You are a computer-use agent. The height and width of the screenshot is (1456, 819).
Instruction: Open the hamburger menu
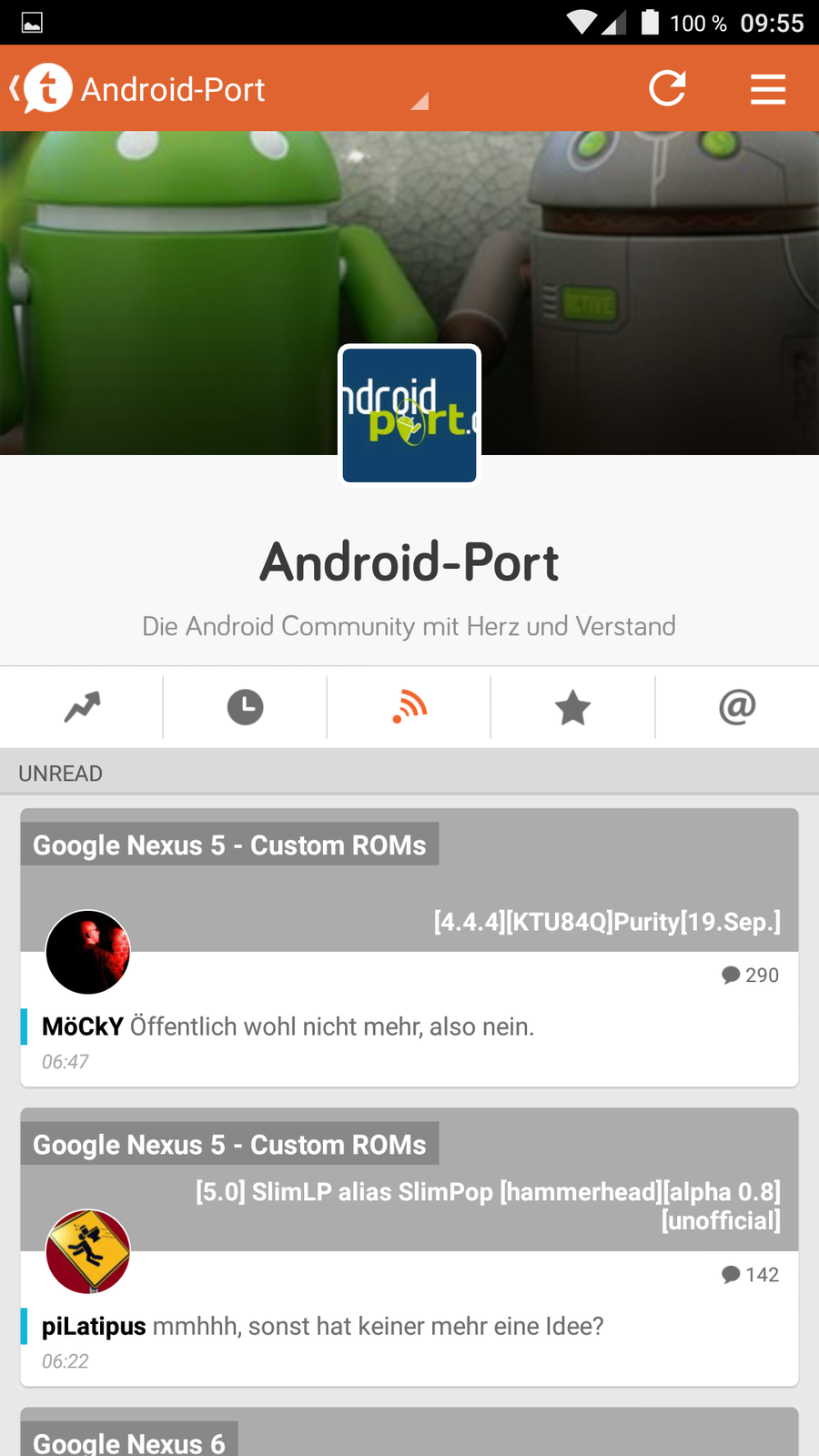tap(768, 89)
